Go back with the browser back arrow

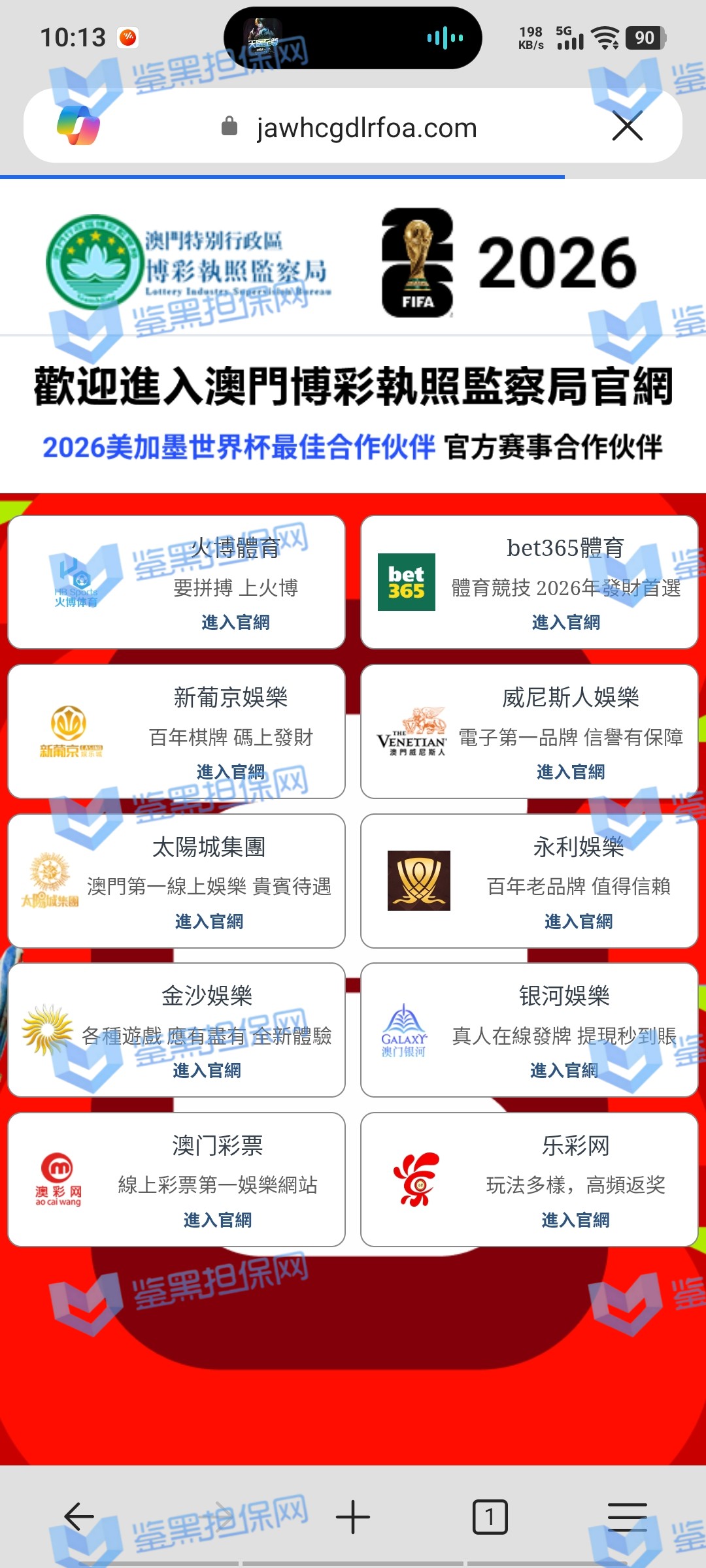click(x=80, y=1516)
